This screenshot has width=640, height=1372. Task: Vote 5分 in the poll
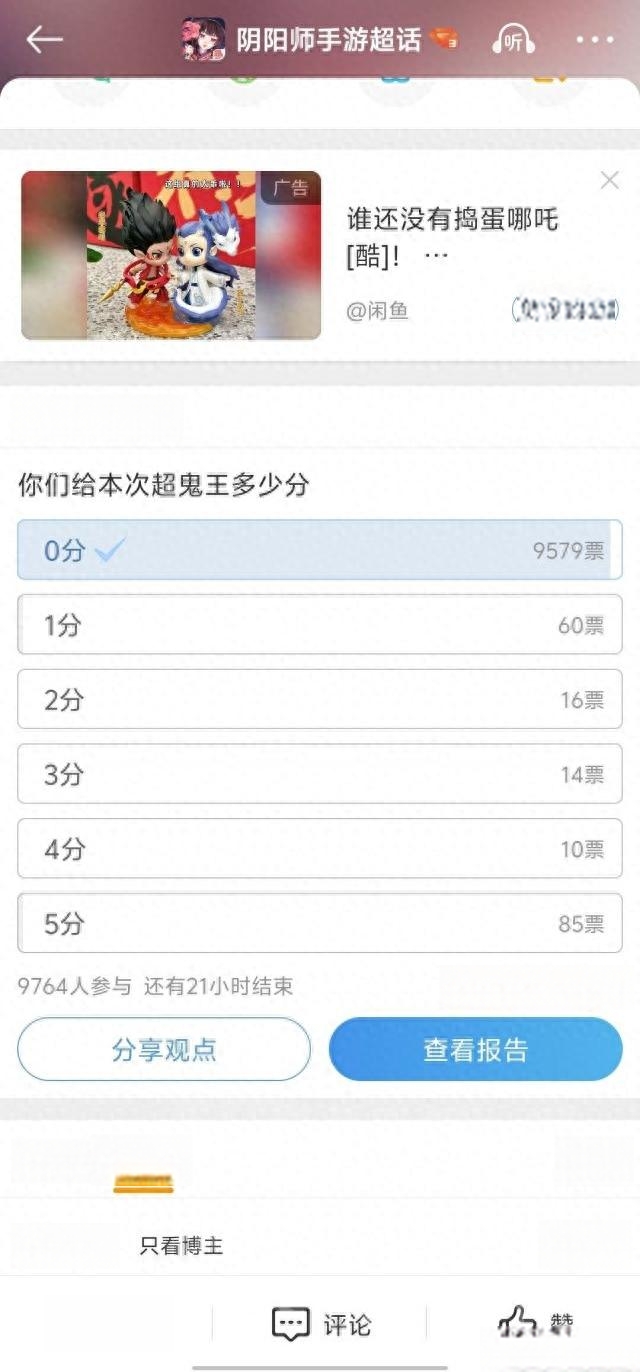tap(320, 923)
